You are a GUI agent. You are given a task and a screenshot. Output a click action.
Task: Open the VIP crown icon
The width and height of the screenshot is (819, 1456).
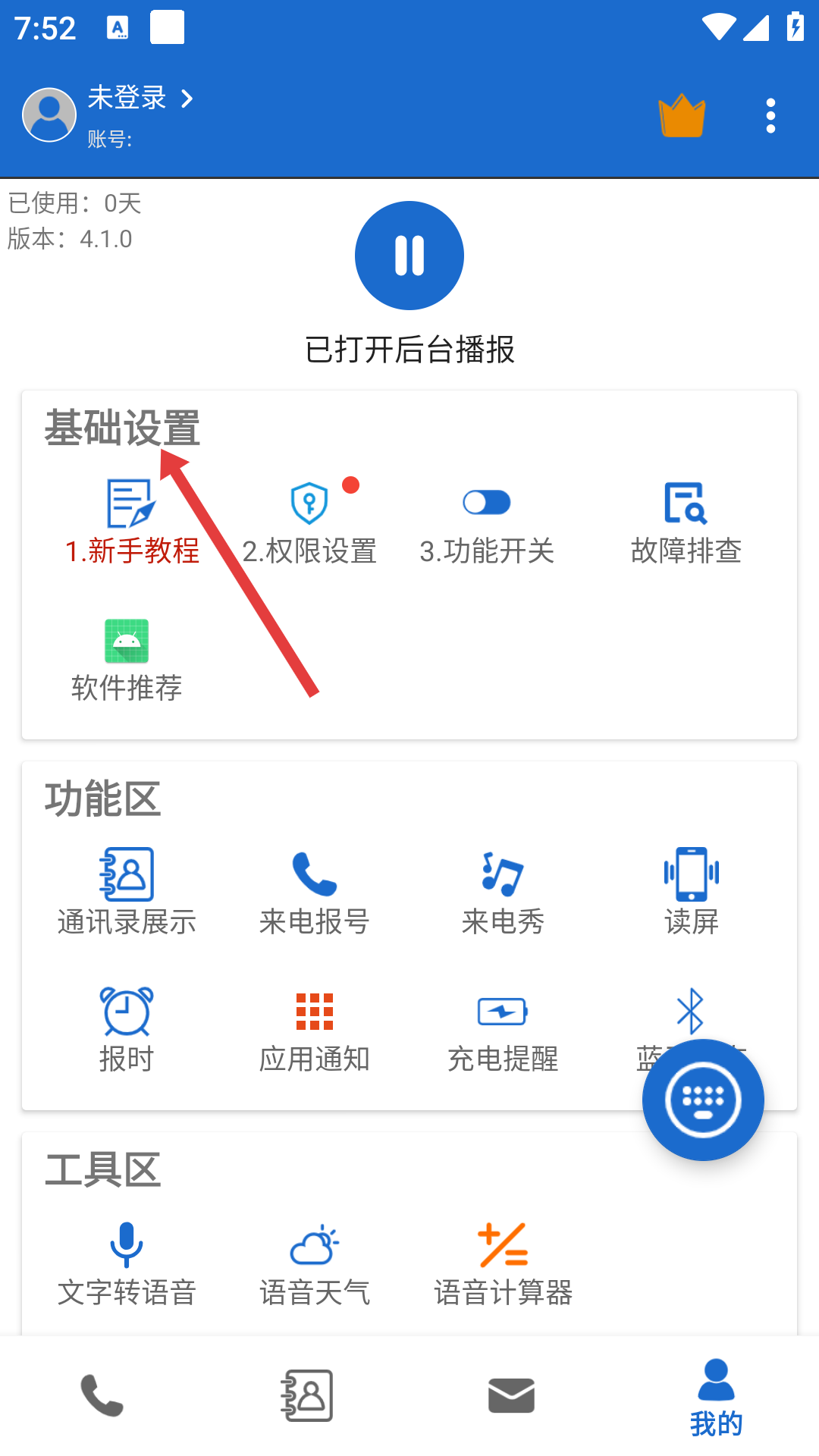click(x=682, y=116)
